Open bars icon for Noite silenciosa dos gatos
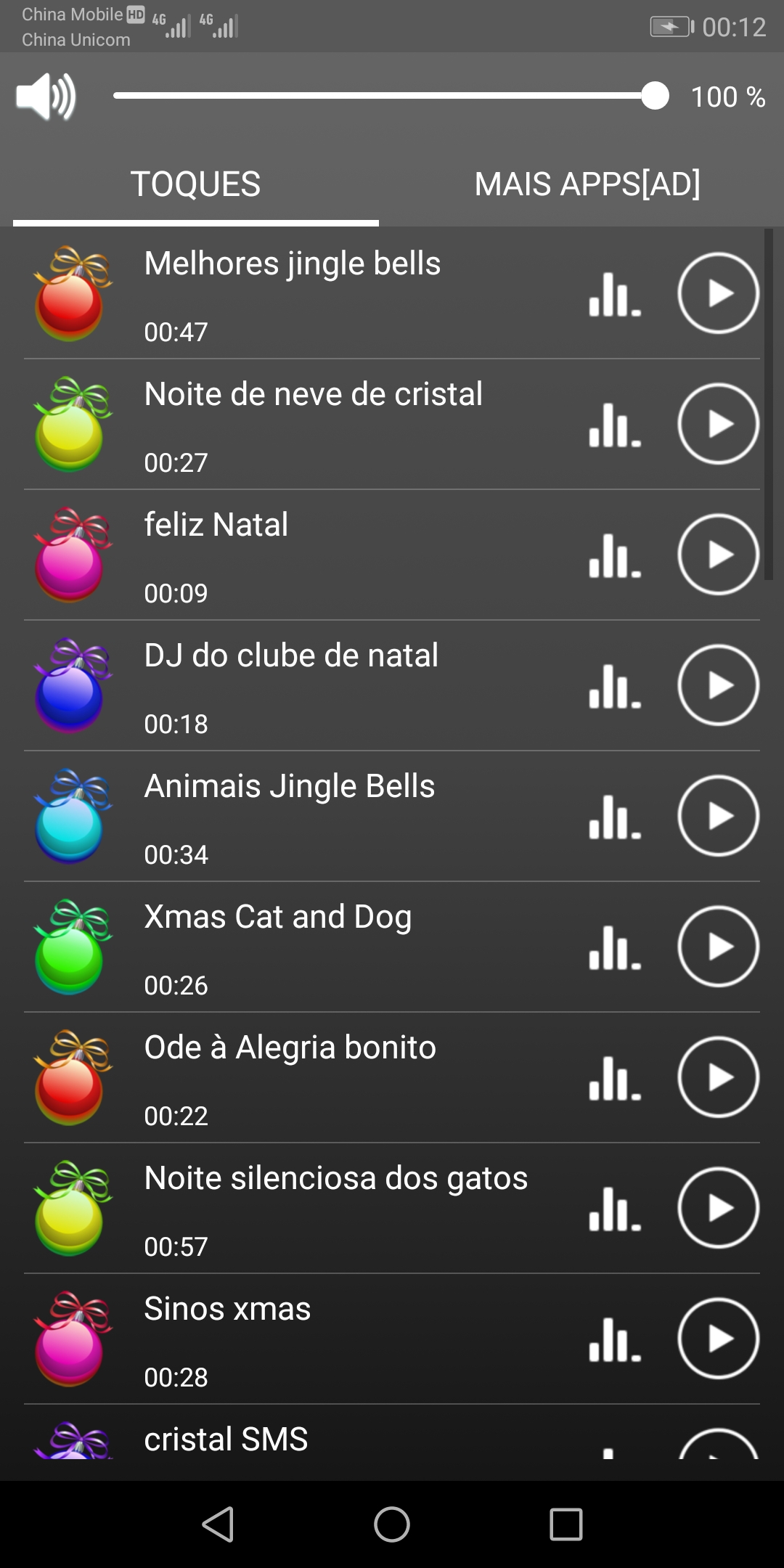Screen dimensions: 784x1568 click(x=615, y=1209)
